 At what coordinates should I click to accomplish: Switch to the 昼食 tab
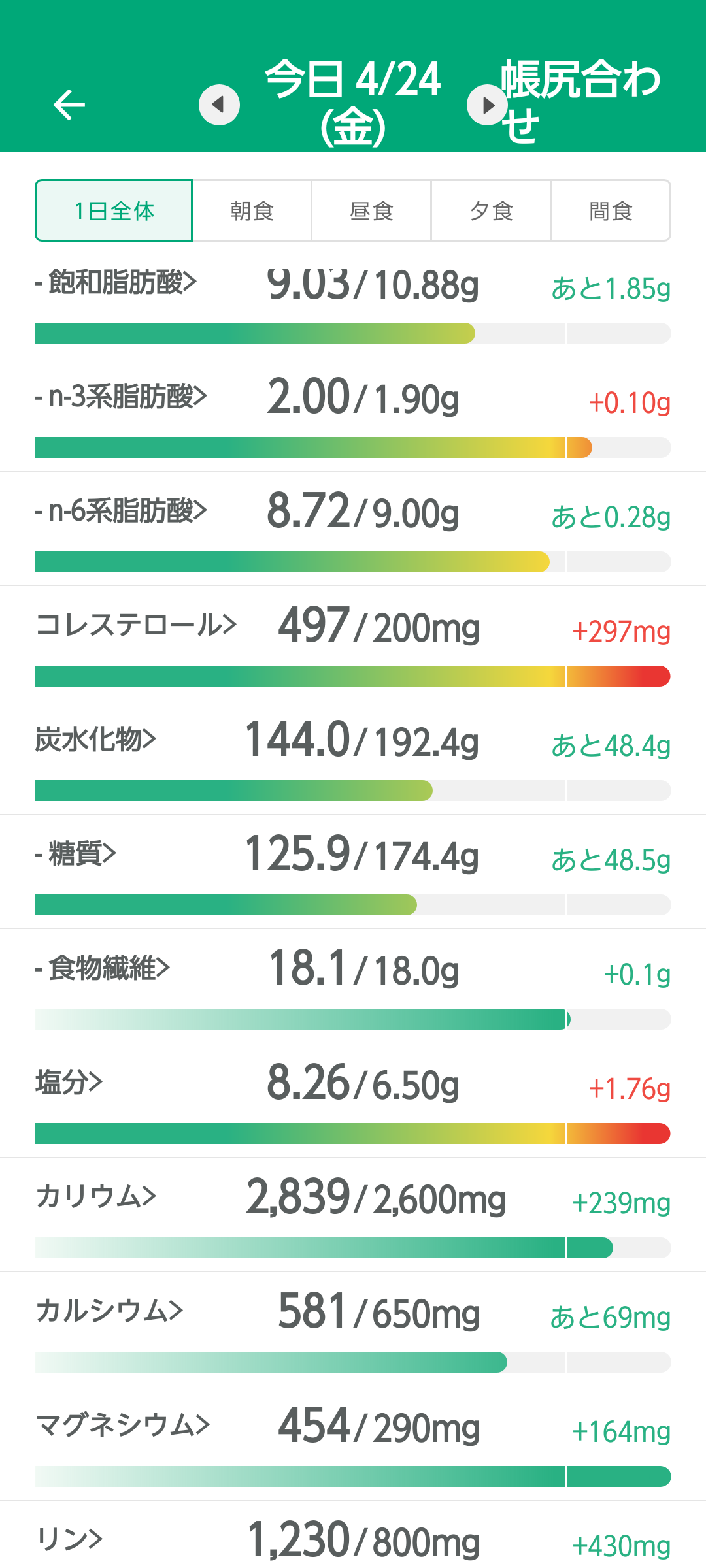(x=371, y=210)
